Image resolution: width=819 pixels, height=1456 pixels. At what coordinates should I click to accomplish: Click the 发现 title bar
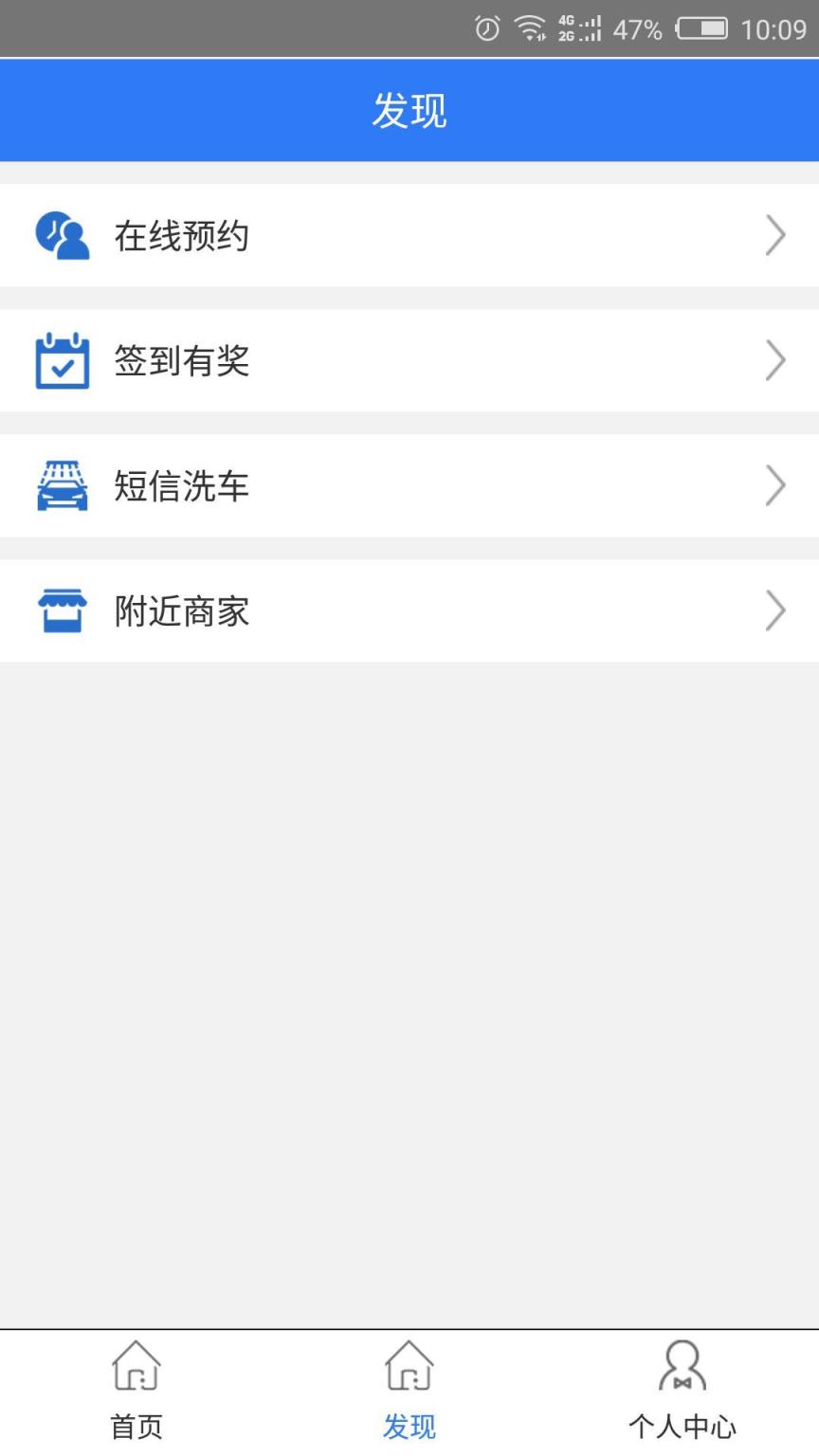click(x=409, y=109)
